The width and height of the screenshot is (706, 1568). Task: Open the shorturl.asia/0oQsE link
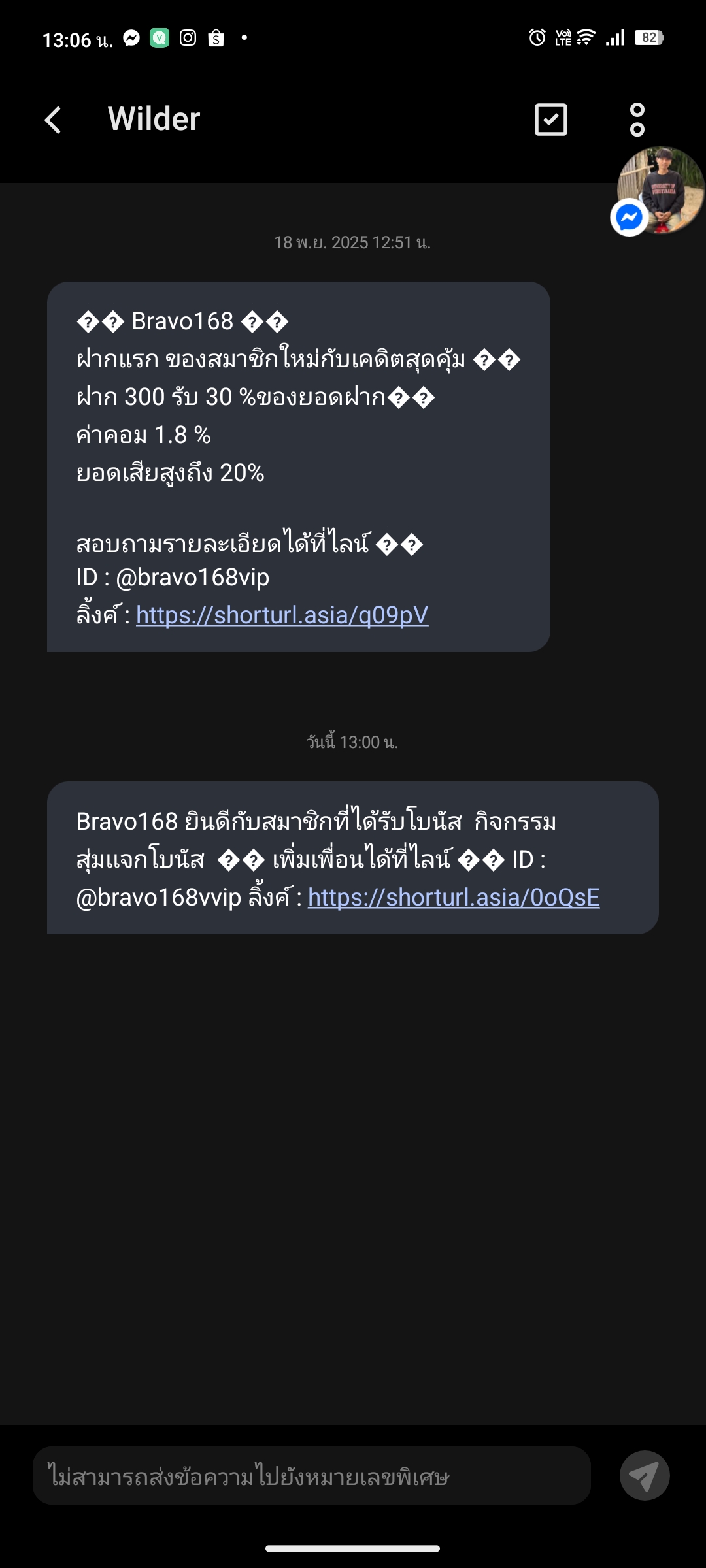(x=454, y=898)
